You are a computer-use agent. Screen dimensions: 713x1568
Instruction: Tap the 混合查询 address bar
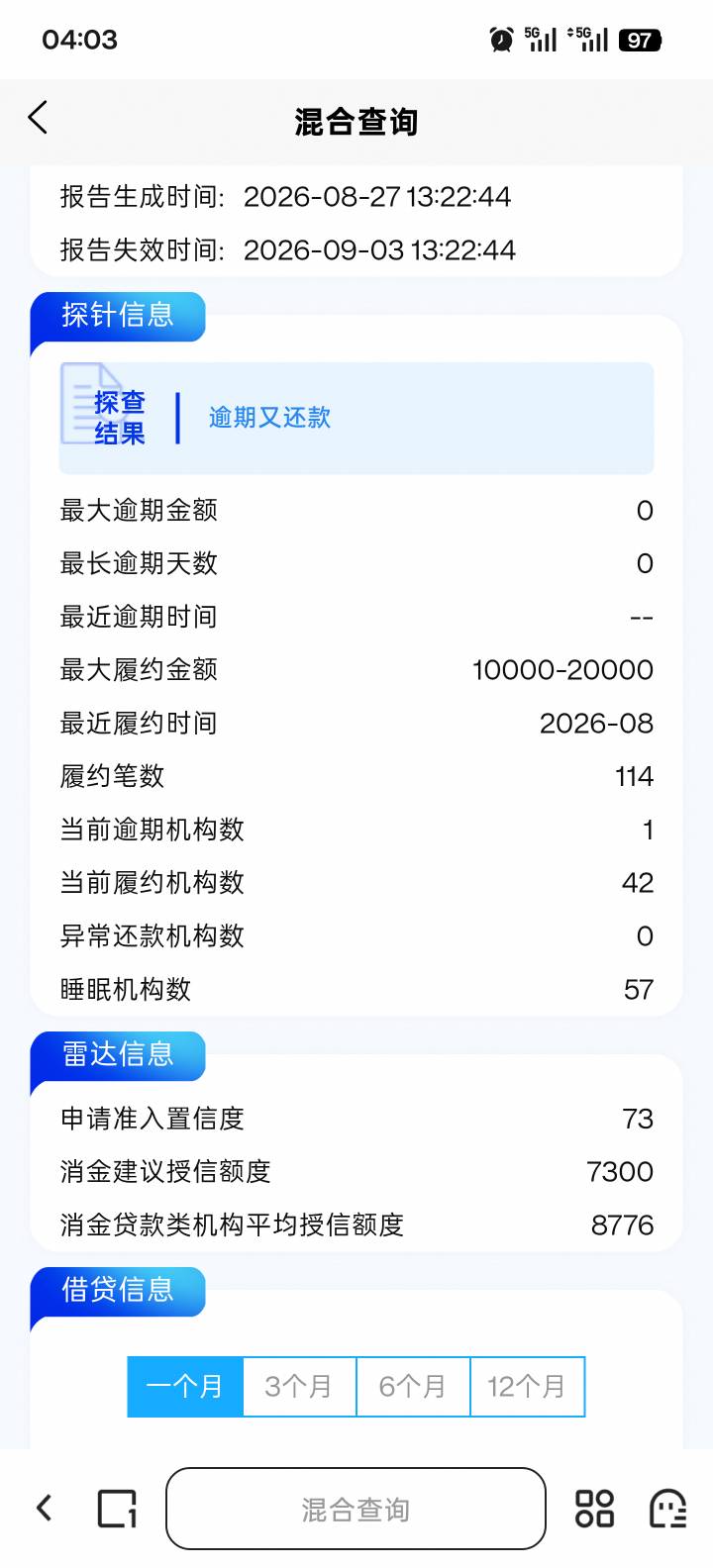356,1509
